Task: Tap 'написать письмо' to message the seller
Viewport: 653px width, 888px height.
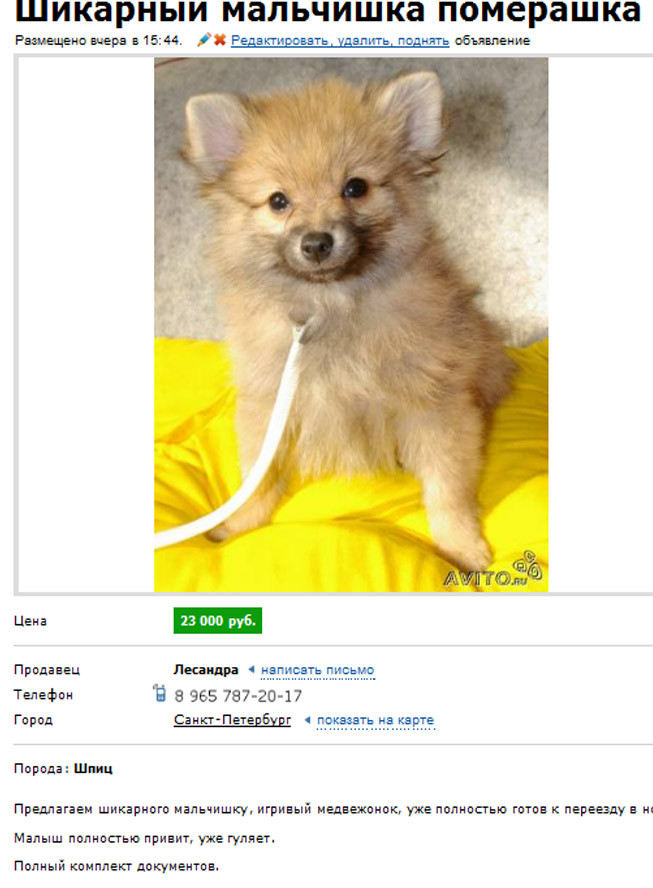Action: (317, 670)
